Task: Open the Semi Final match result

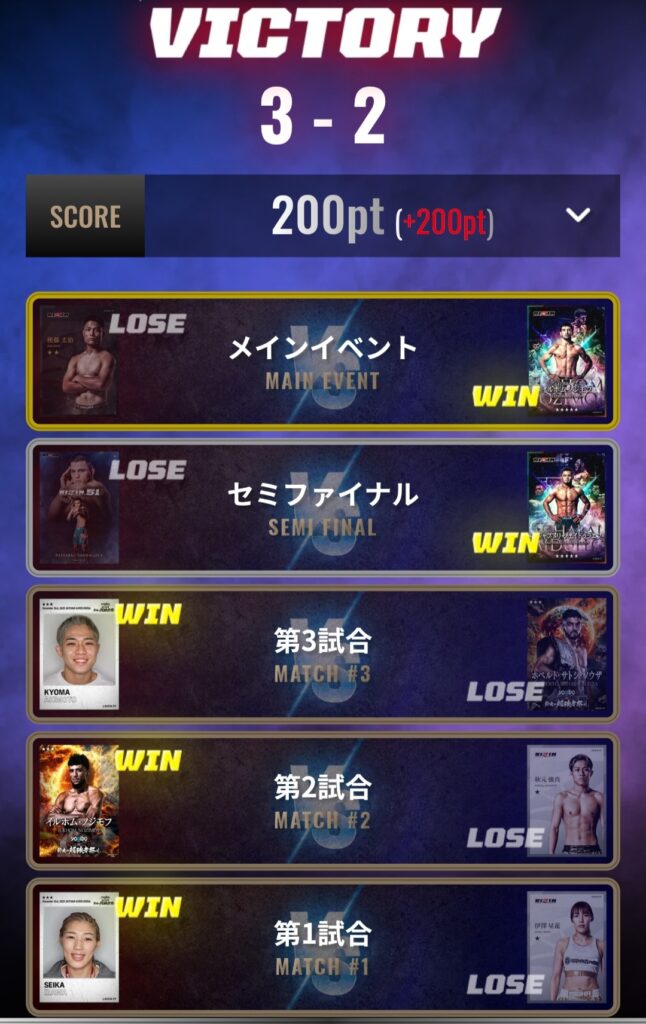Action: pos(322,507)
